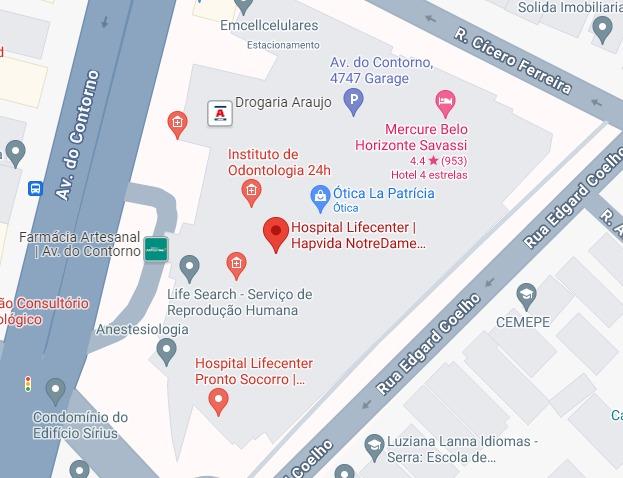Tap the Drogaria Araujo pharmacy marker
This screenshot has height=478, width=623.
click(x=217, y=113)
